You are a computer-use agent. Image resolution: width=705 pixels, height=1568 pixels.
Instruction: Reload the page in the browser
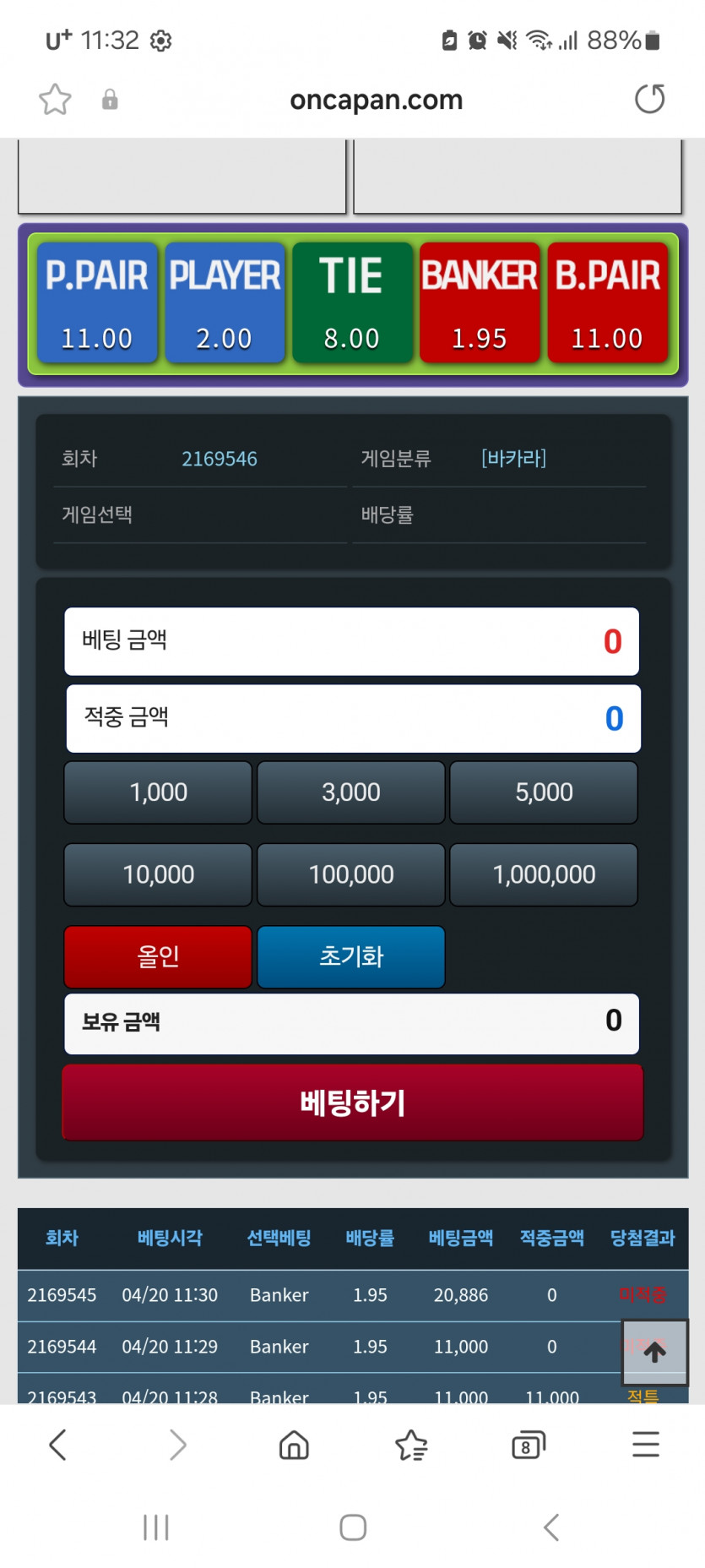click(649, 99)
